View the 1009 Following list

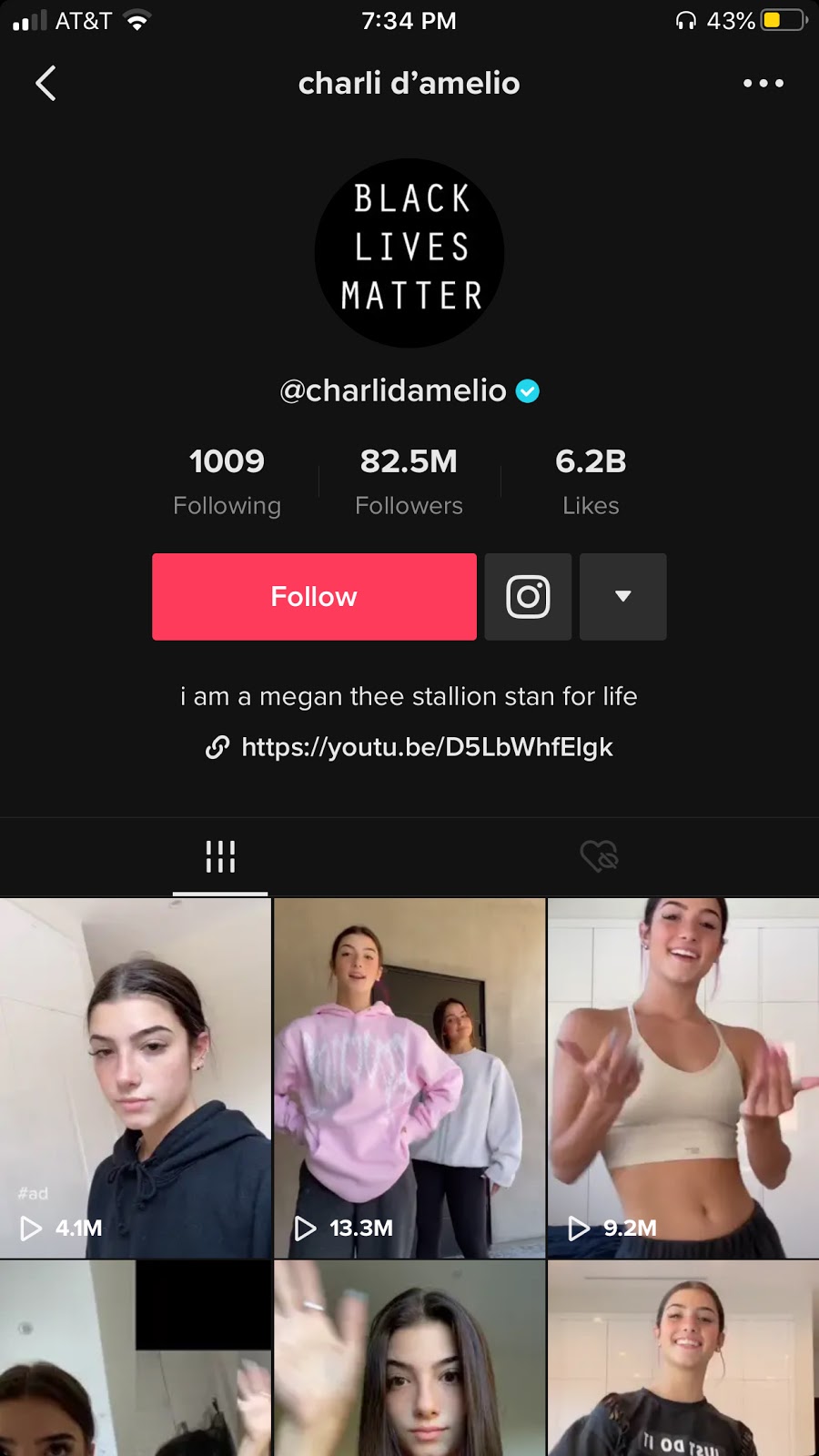[227, 480]
